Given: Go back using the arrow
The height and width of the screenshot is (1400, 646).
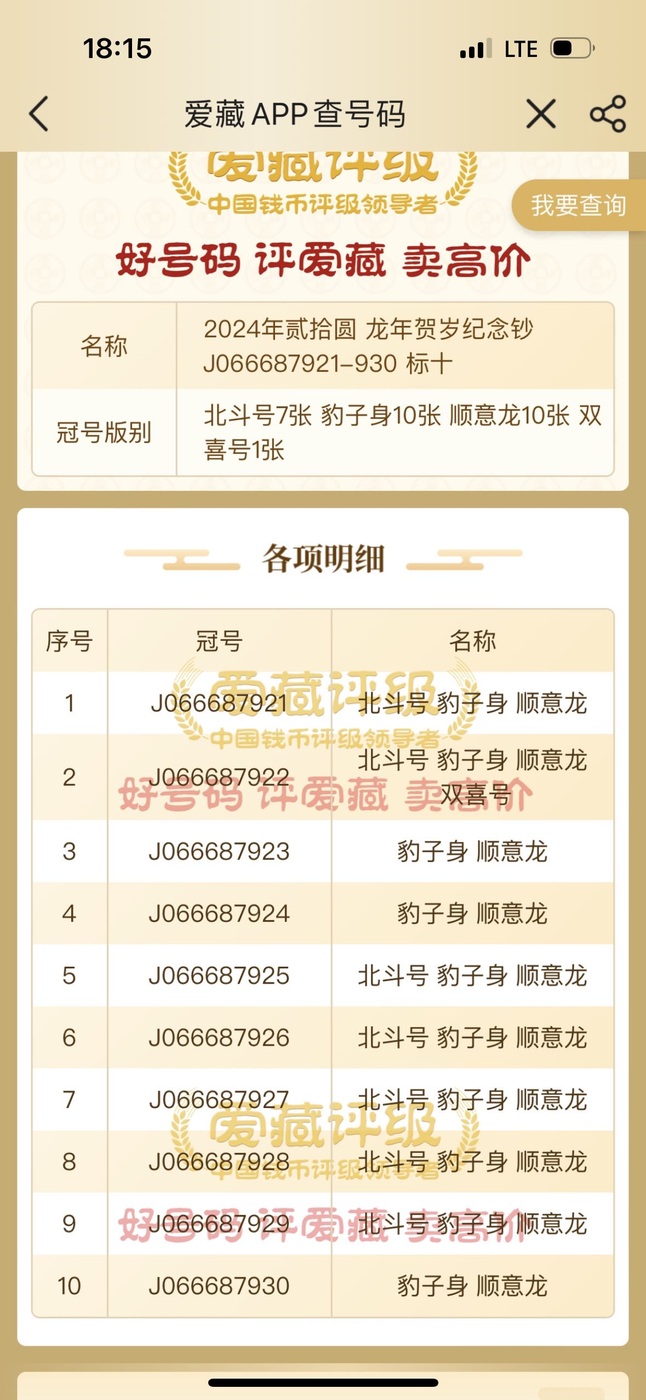Looking at the screenshot, I should pos(39,114).
